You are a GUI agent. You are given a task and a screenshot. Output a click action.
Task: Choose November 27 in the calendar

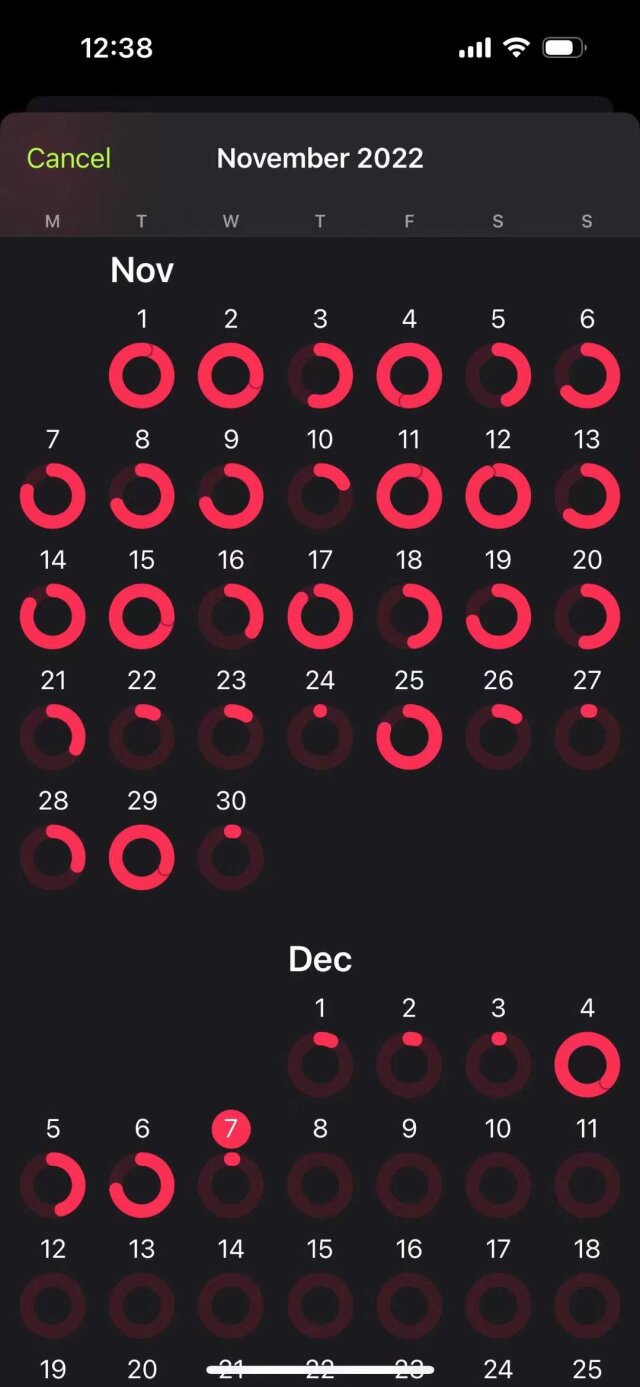pyautogui.click(x=587, y=736)
